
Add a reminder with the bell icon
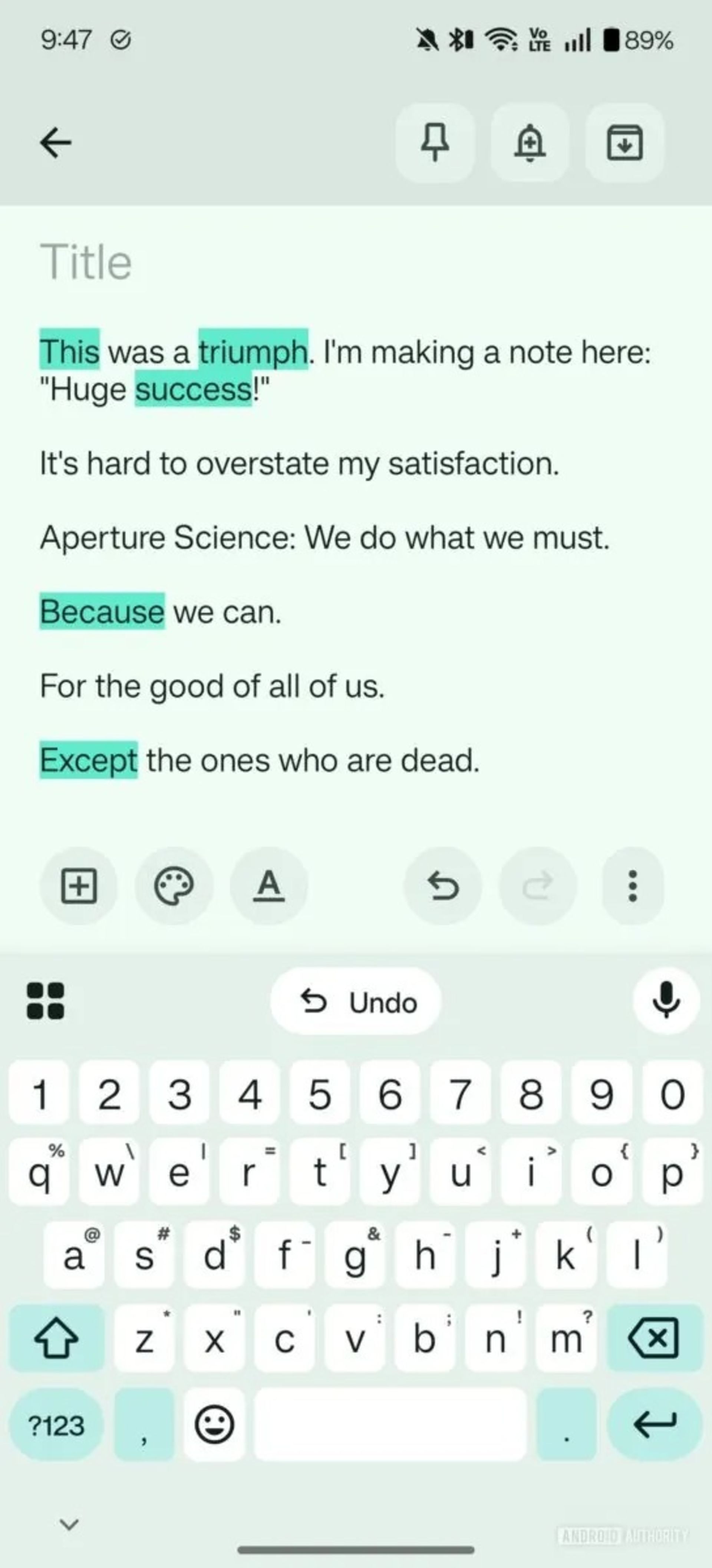point(530,143)
